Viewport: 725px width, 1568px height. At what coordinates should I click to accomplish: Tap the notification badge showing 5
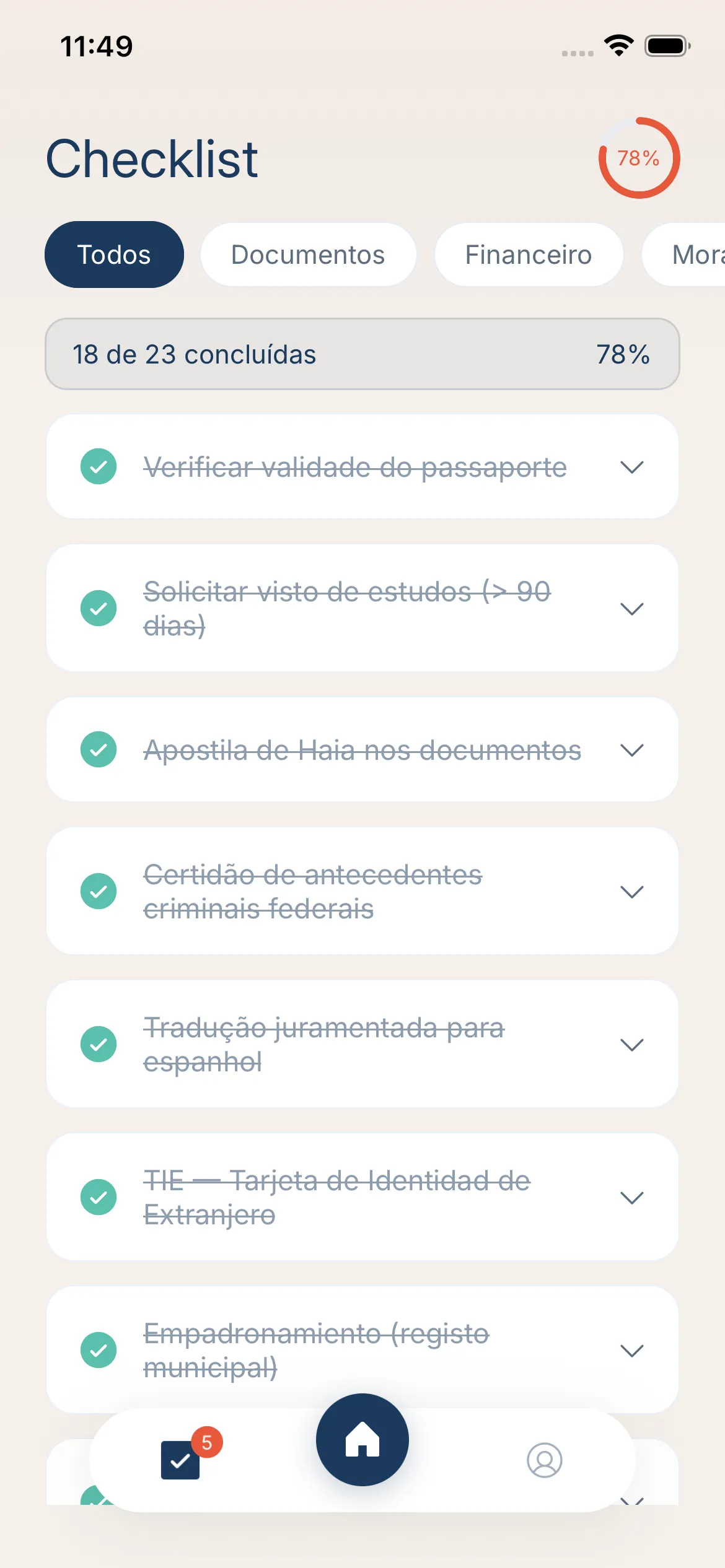pos(206,1443)
